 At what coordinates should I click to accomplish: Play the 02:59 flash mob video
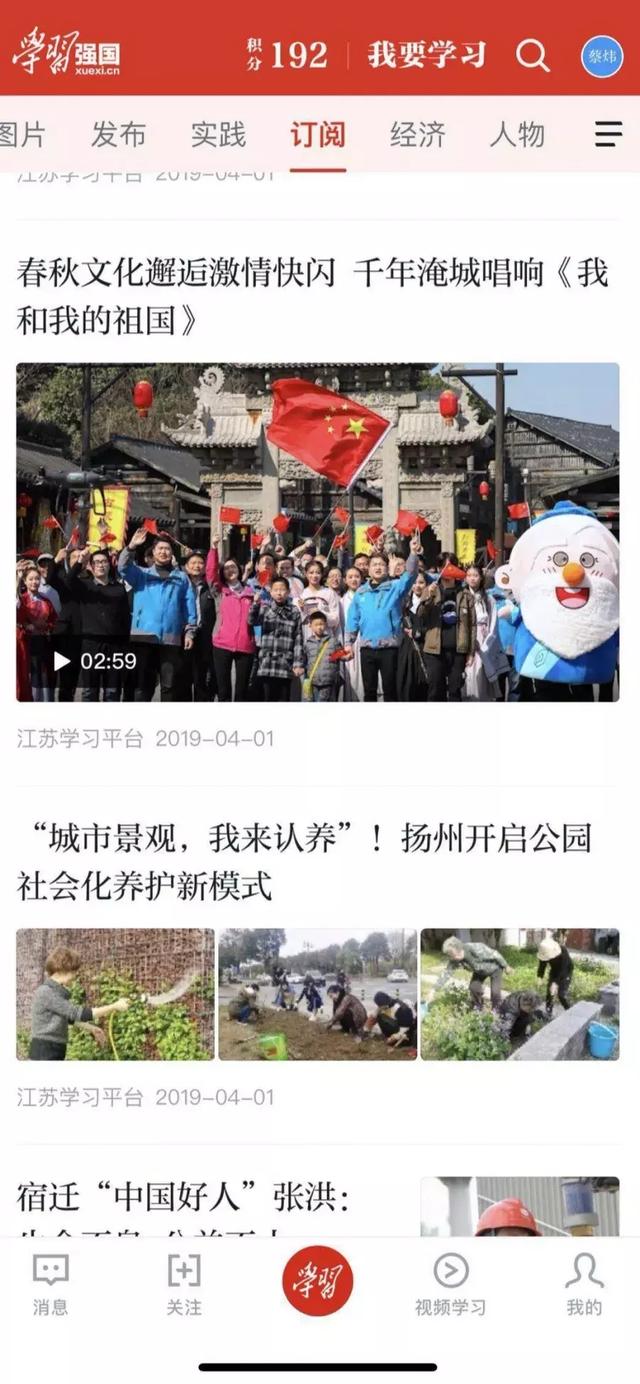(317, 532)
